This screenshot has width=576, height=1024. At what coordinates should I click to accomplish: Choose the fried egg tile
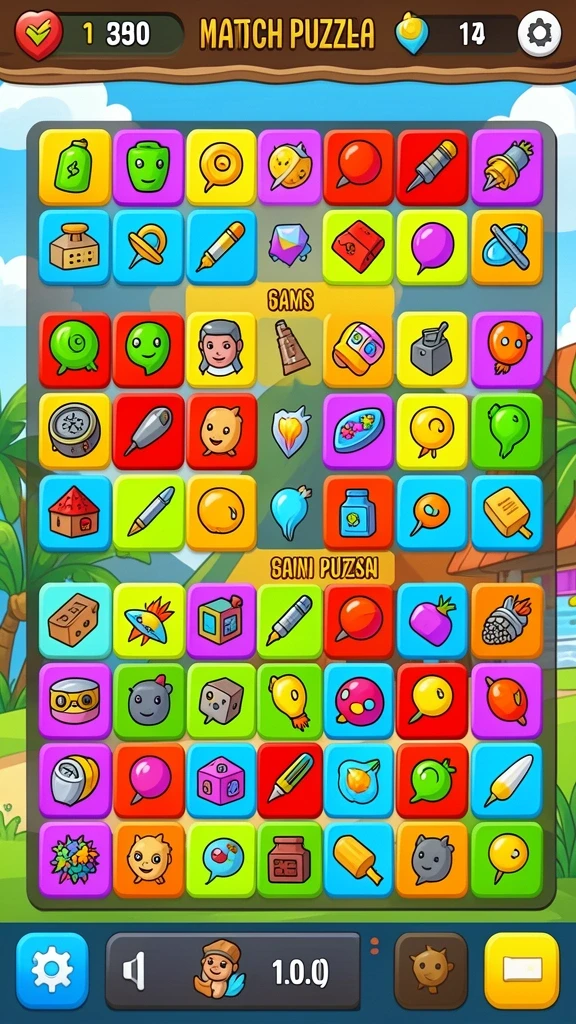coord(359,780)
